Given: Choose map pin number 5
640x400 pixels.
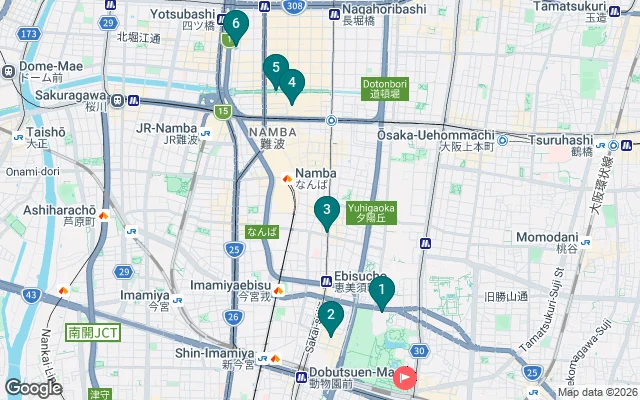Looking at the screenshot, I should [x=276, y=69].
